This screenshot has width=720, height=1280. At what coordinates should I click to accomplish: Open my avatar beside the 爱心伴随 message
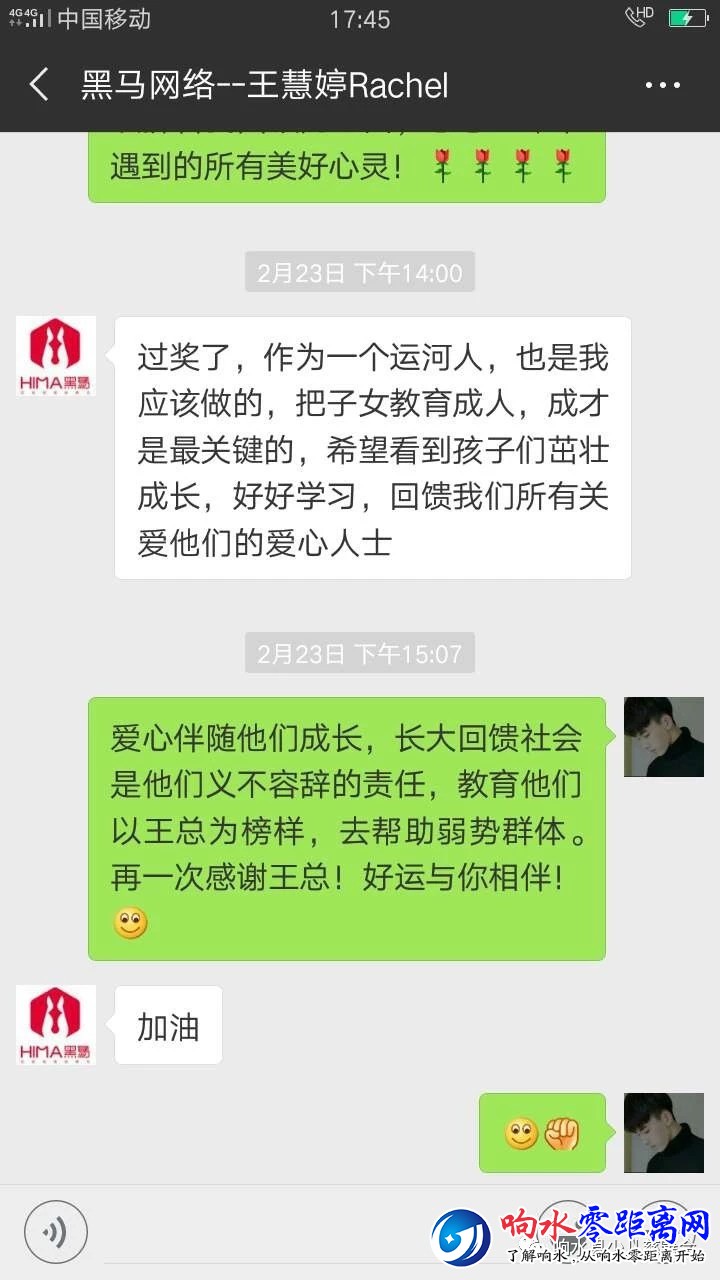tap(663, 737)
